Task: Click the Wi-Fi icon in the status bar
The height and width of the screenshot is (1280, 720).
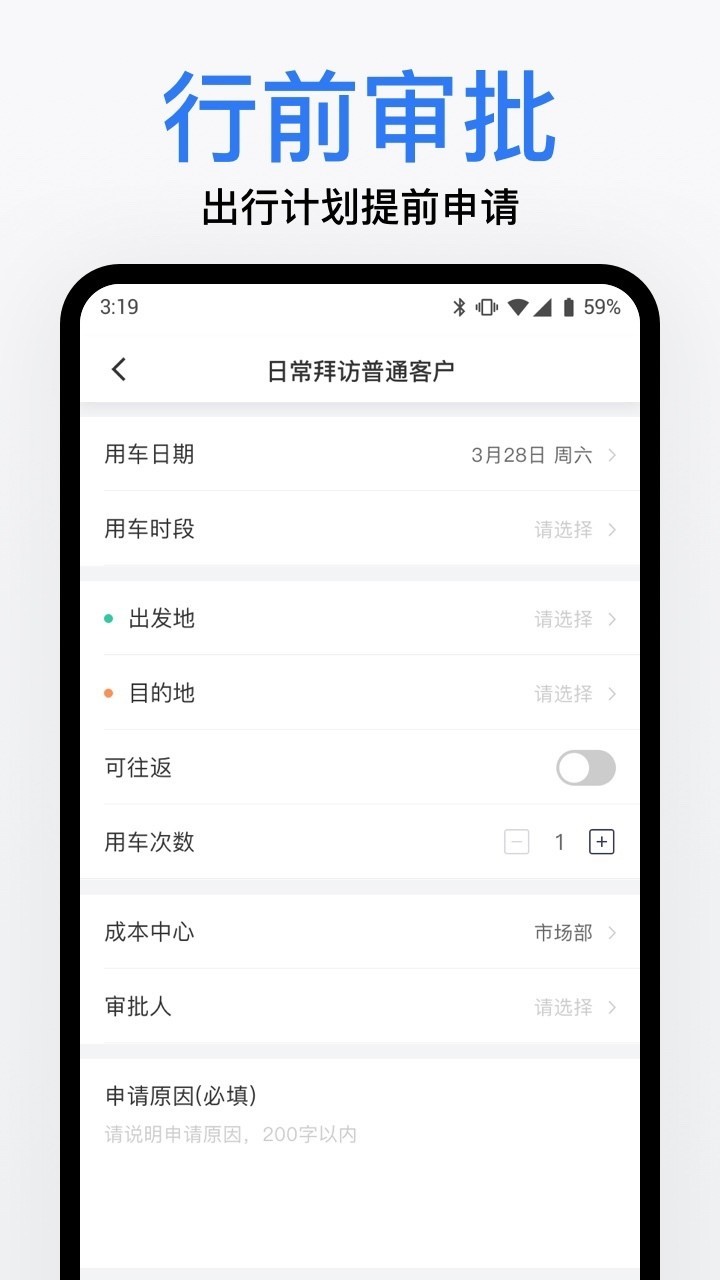Action: point(519,307)
